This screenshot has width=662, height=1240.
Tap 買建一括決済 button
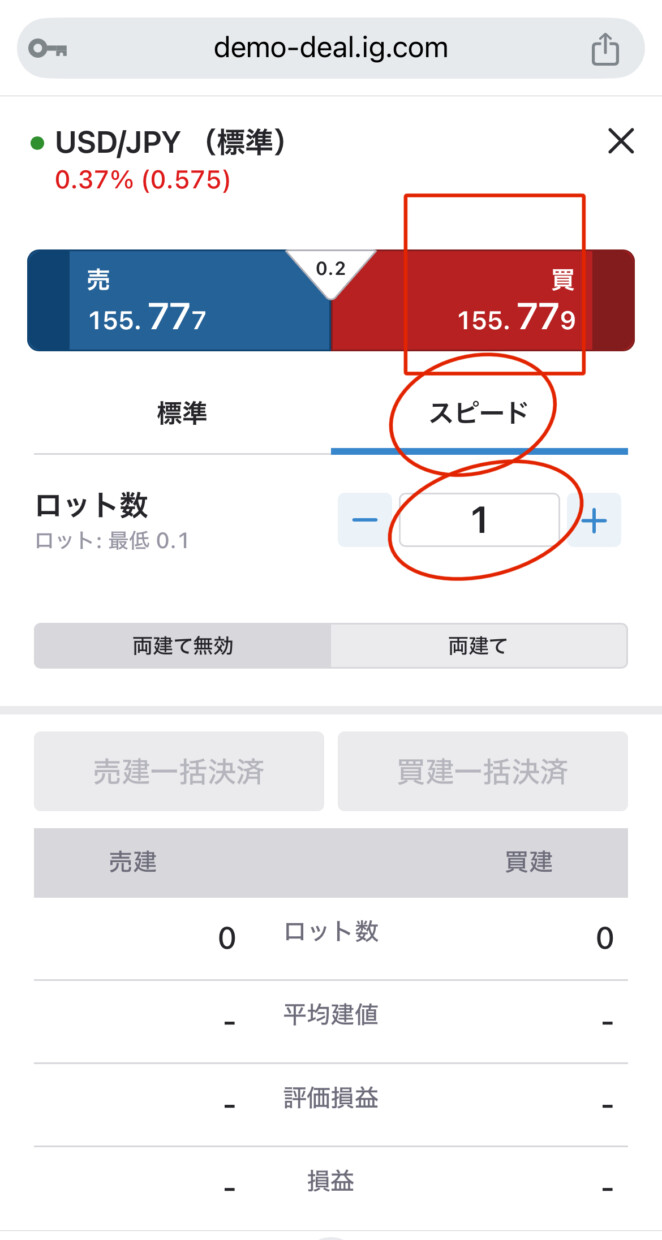point(483,771)
